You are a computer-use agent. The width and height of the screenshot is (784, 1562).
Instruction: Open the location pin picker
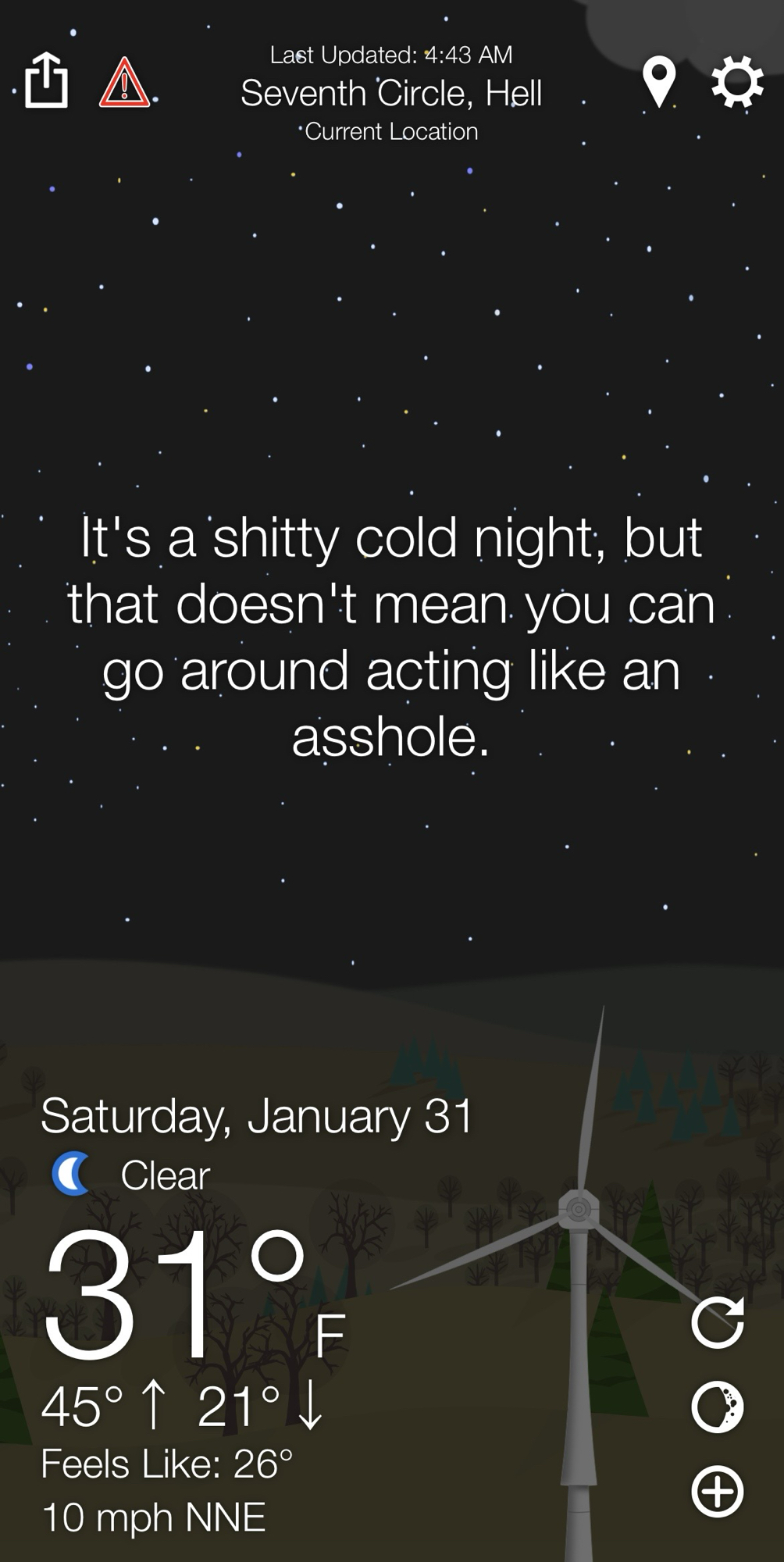(x=658, y=81)
